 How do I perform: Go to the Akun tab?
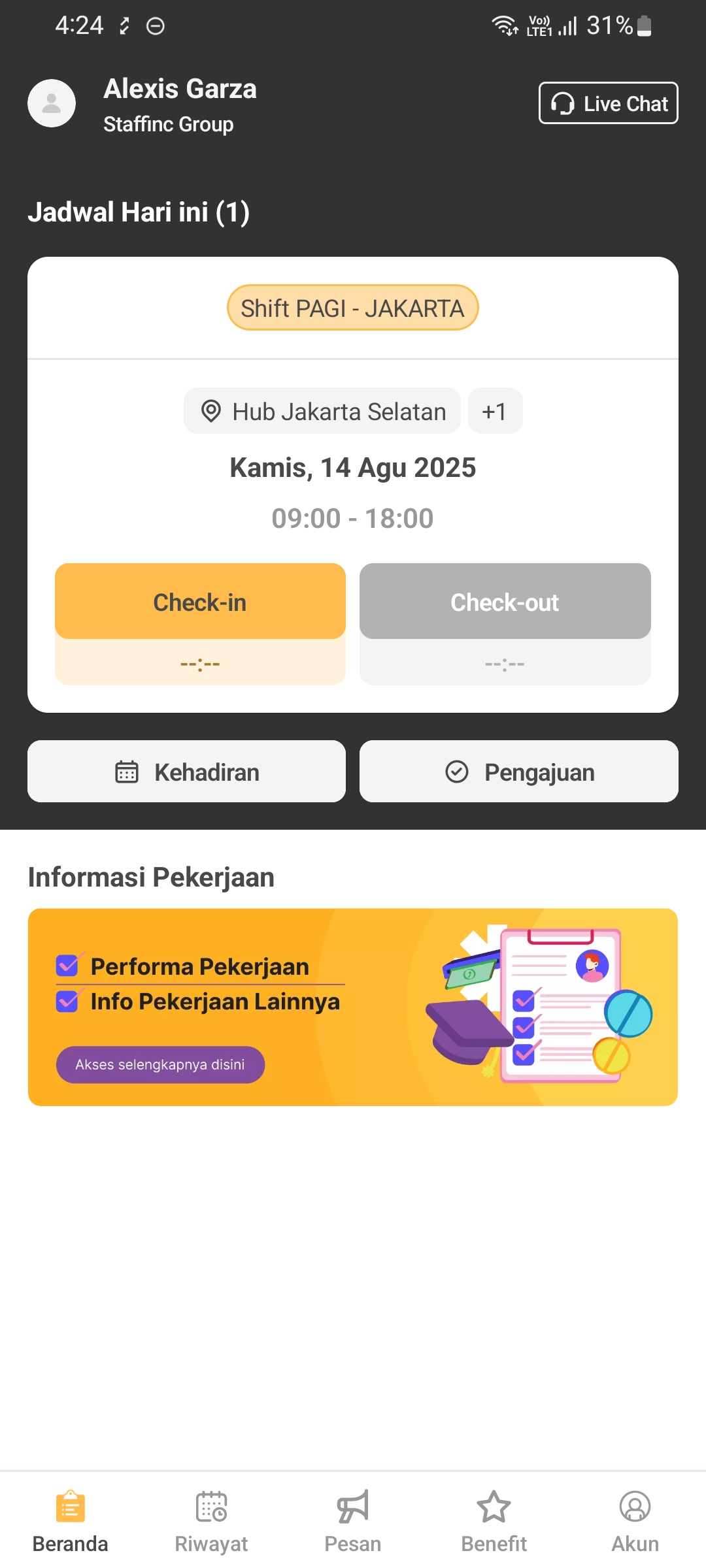(635, 1522)
